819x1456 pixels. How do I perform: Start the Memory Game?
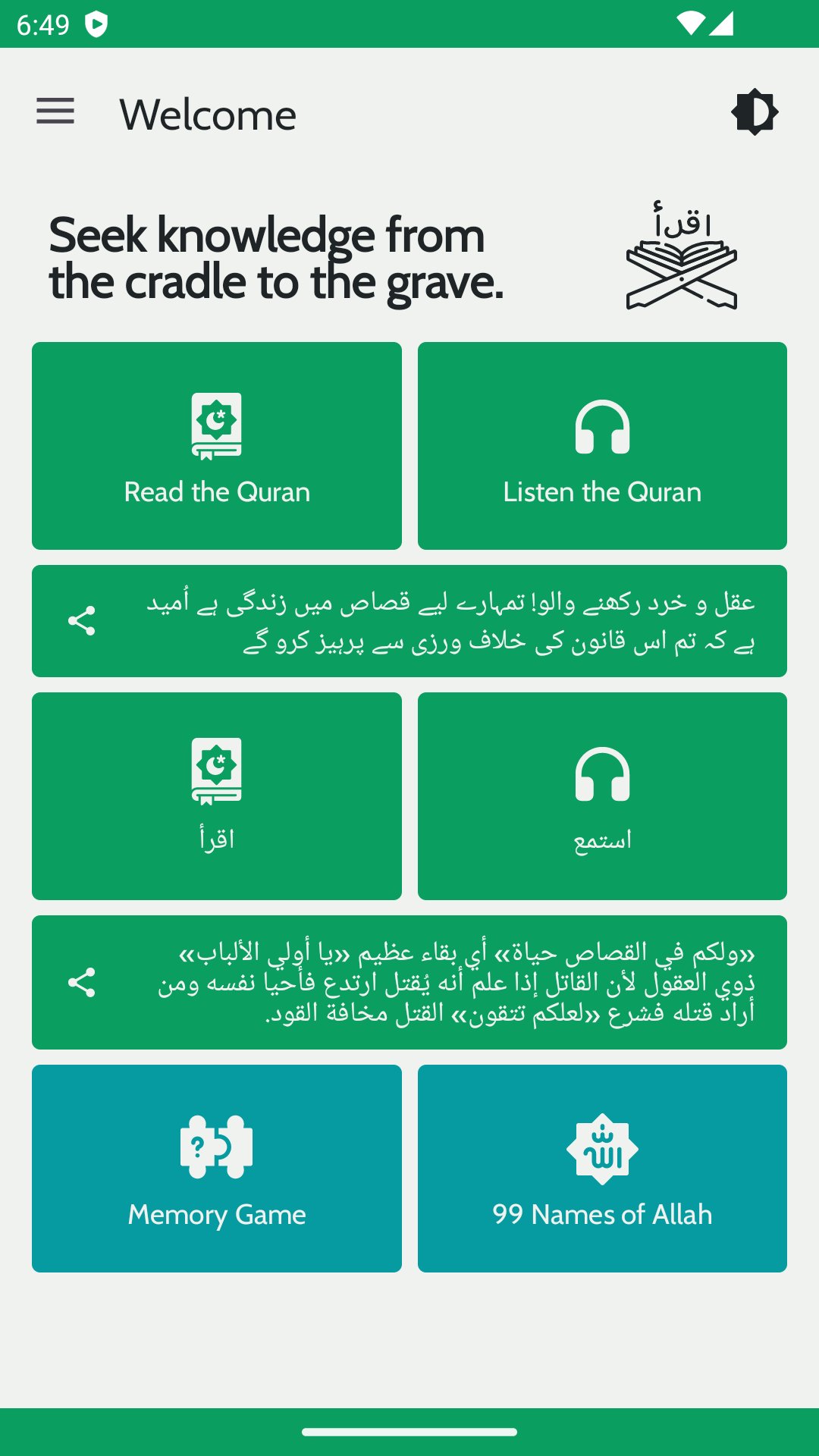[x=217, y=1169]
